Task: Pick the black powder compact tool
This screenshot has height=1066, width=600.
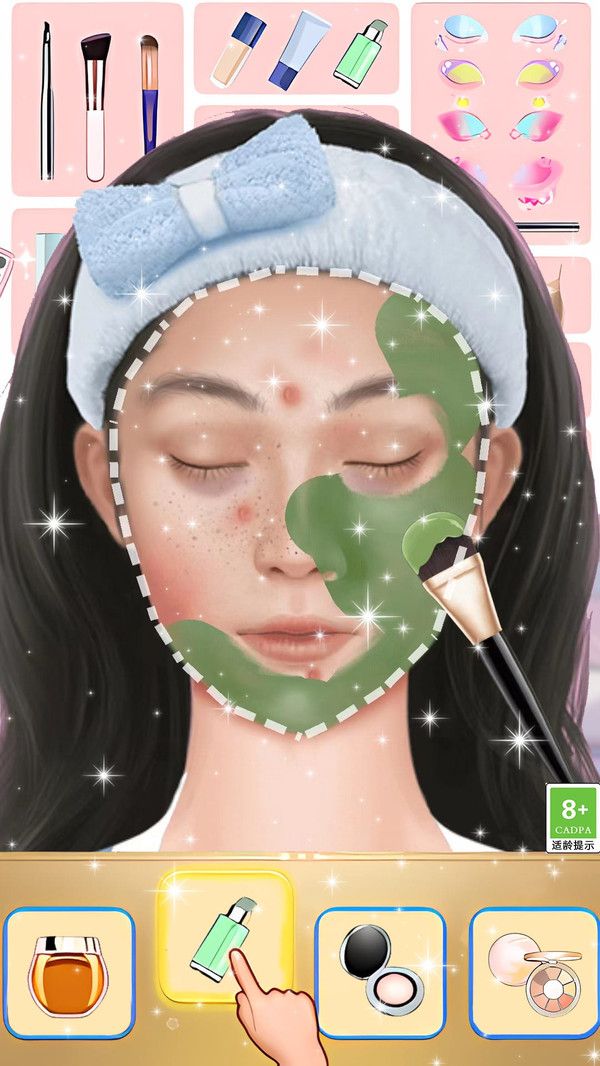Action: [x=380, y=971]
